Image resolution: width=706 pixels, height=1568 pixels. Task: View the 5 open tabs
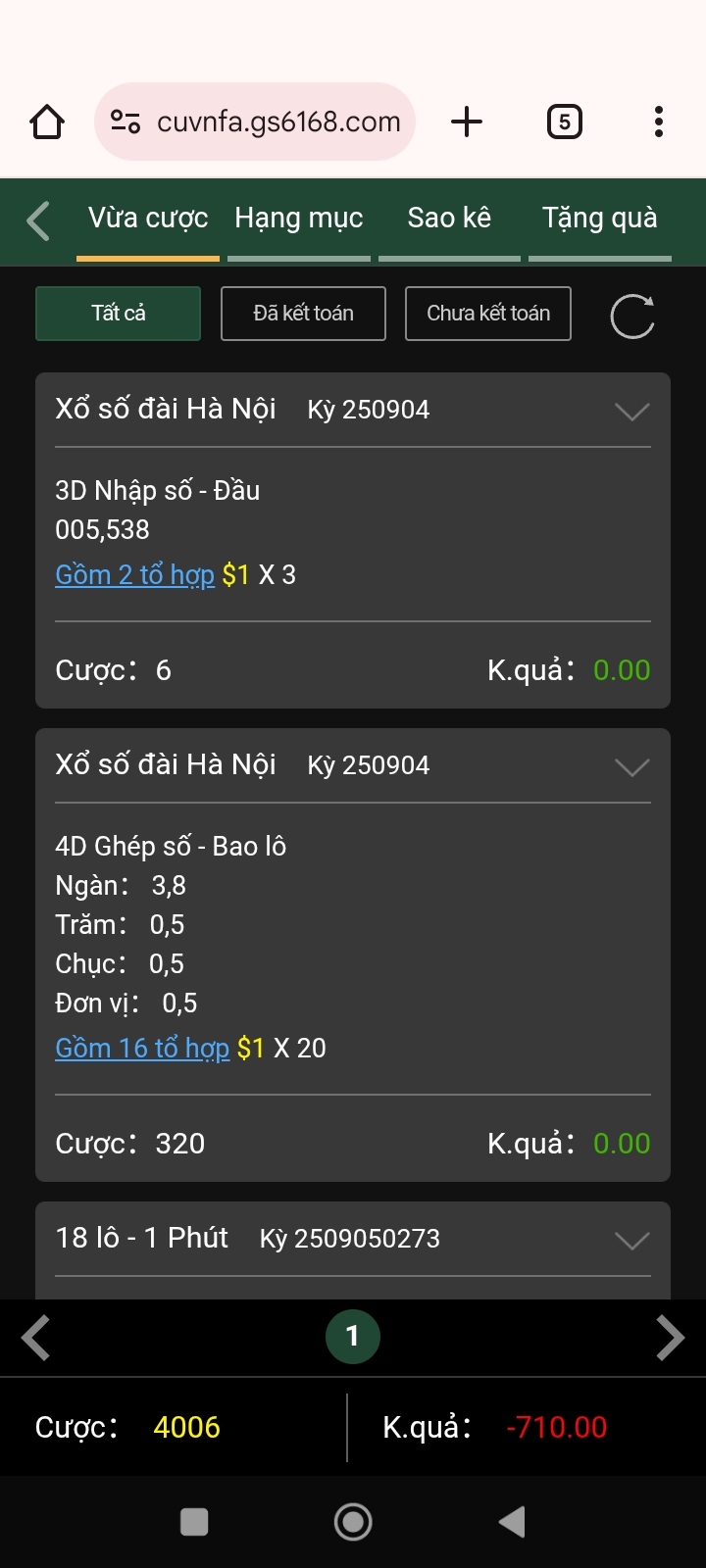click(564, 122)
